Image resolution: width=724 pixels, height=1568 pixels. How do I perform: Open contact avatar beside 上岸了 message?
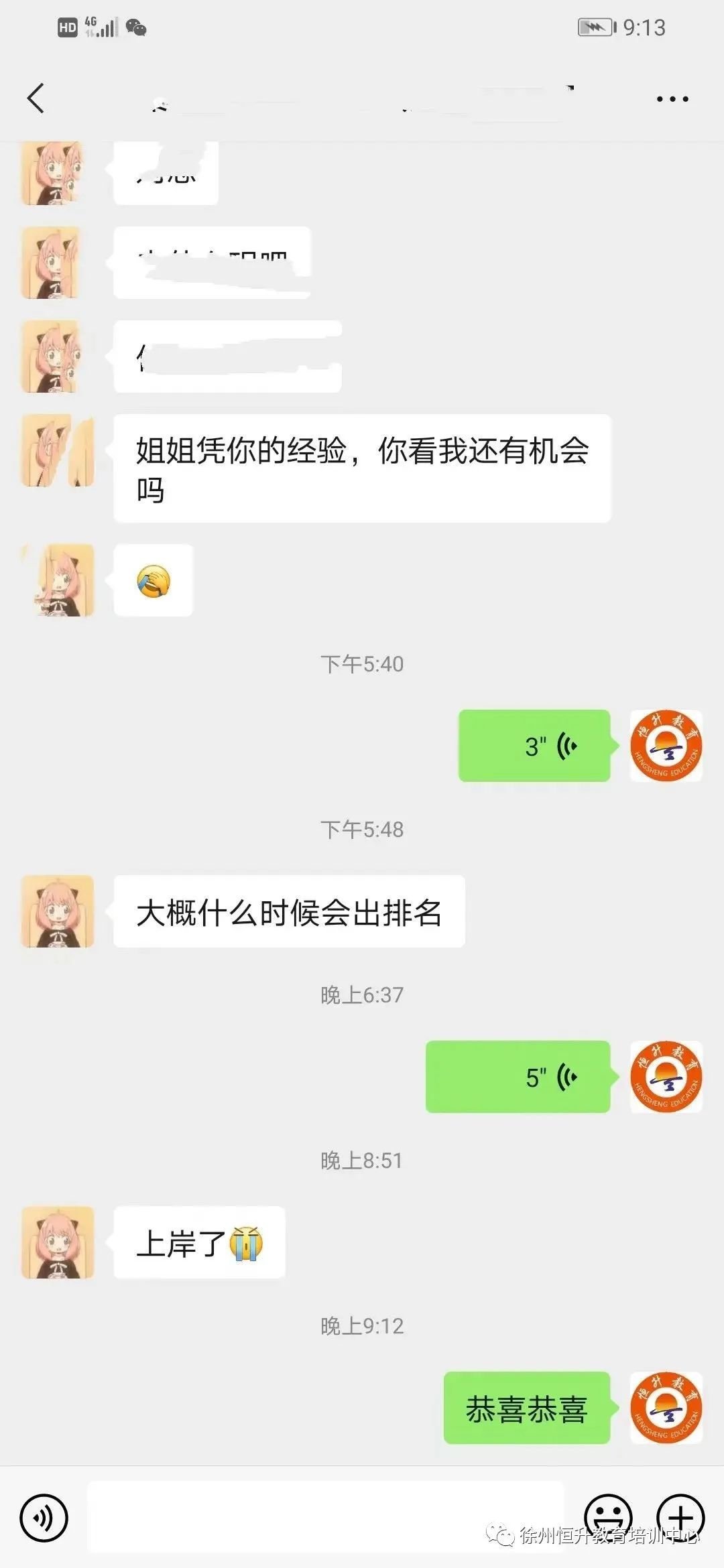(58, 1243)
